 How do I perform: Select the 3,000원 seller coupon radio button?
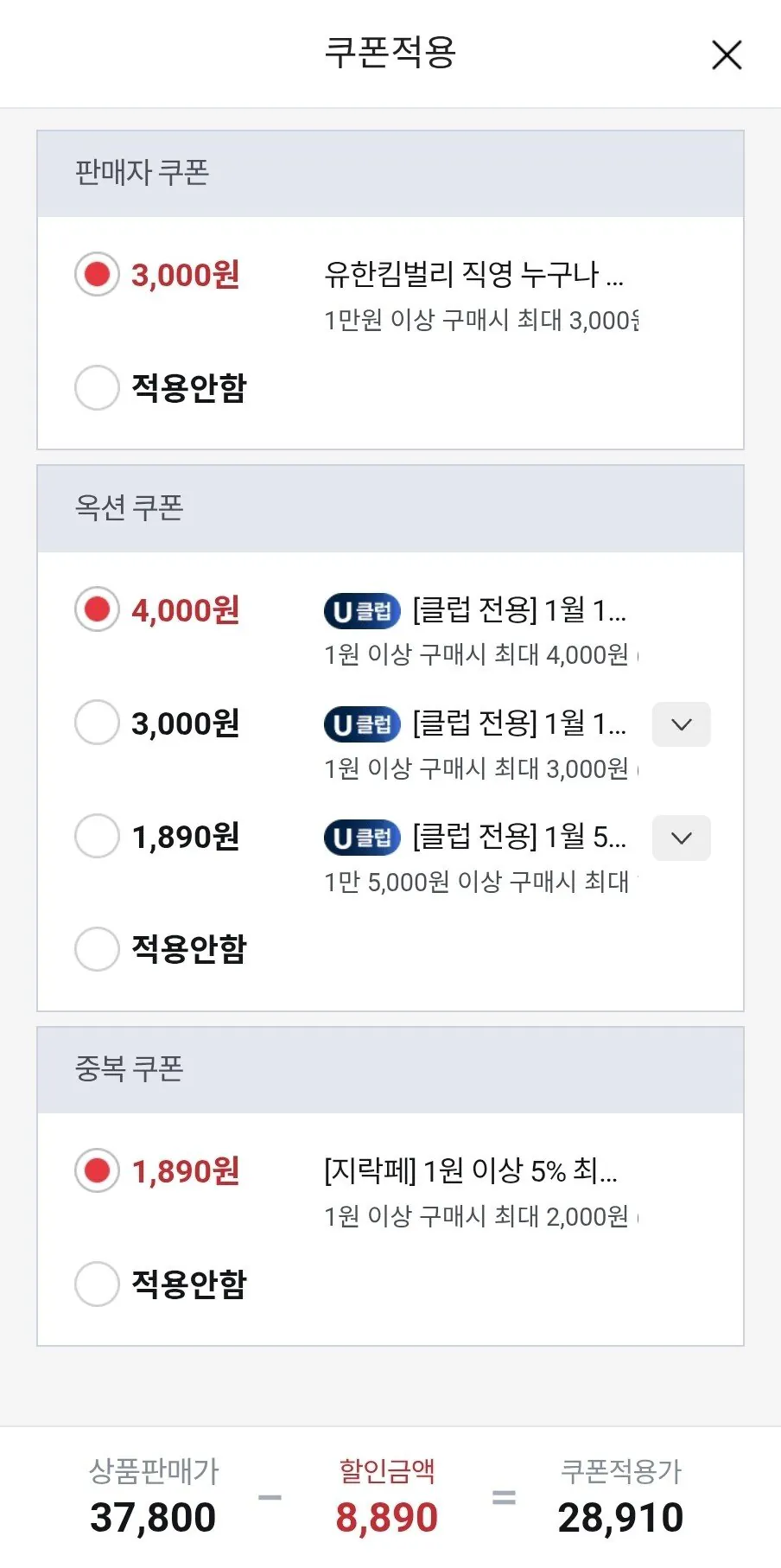coord(96,274)
